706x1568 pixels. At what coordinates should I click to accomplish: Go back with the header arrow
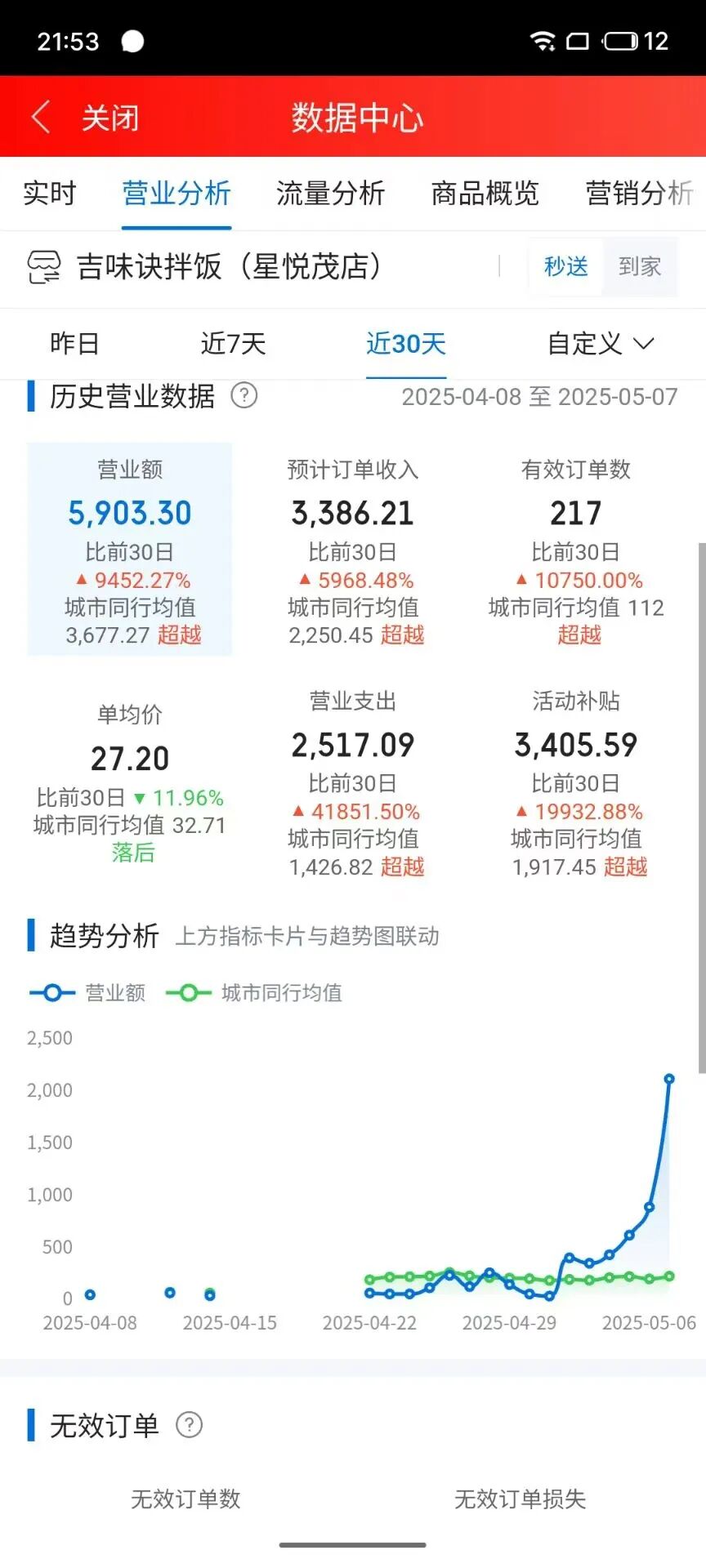(x=41, y=118)
